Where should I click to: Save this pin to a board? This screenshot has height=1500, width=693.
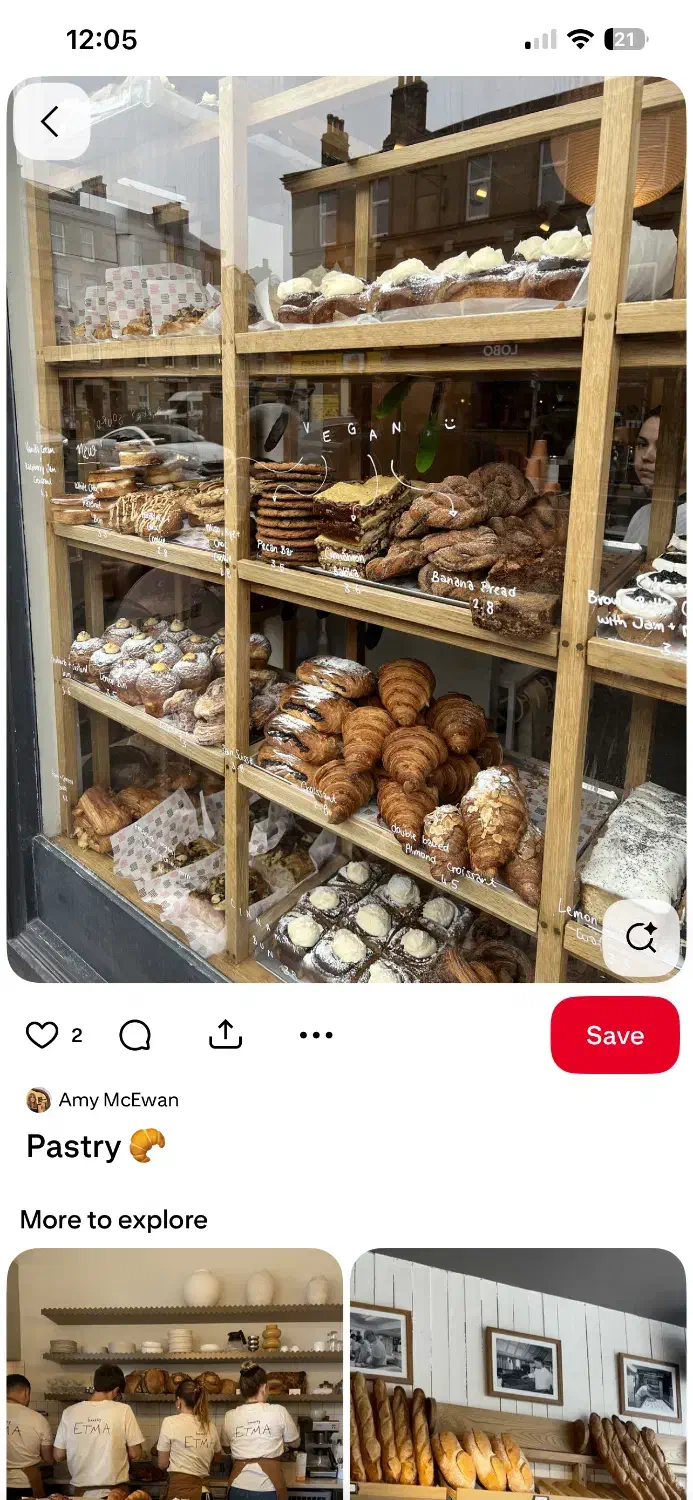click(614, 1035)
